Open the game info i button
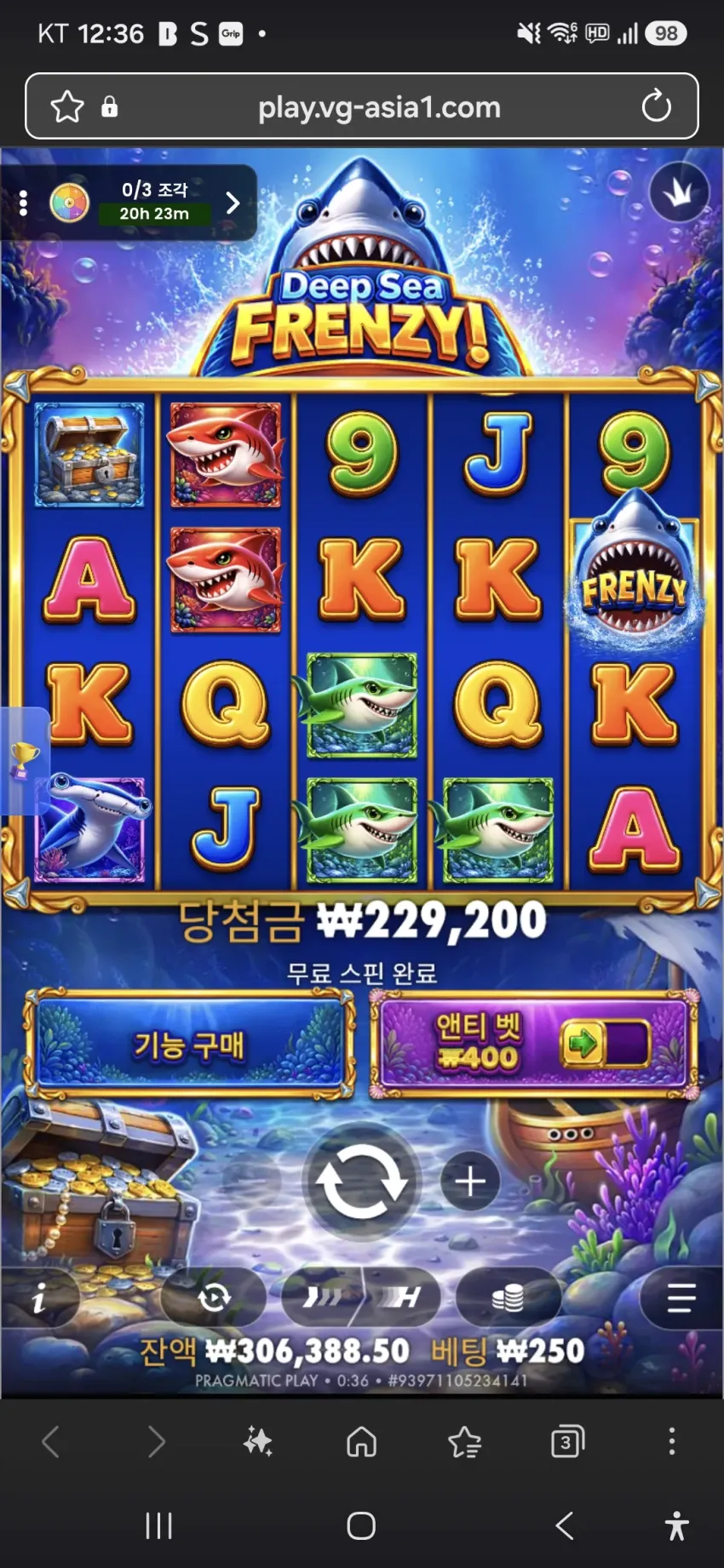Screen dimensions: 724x1568 pos(39,1299)
